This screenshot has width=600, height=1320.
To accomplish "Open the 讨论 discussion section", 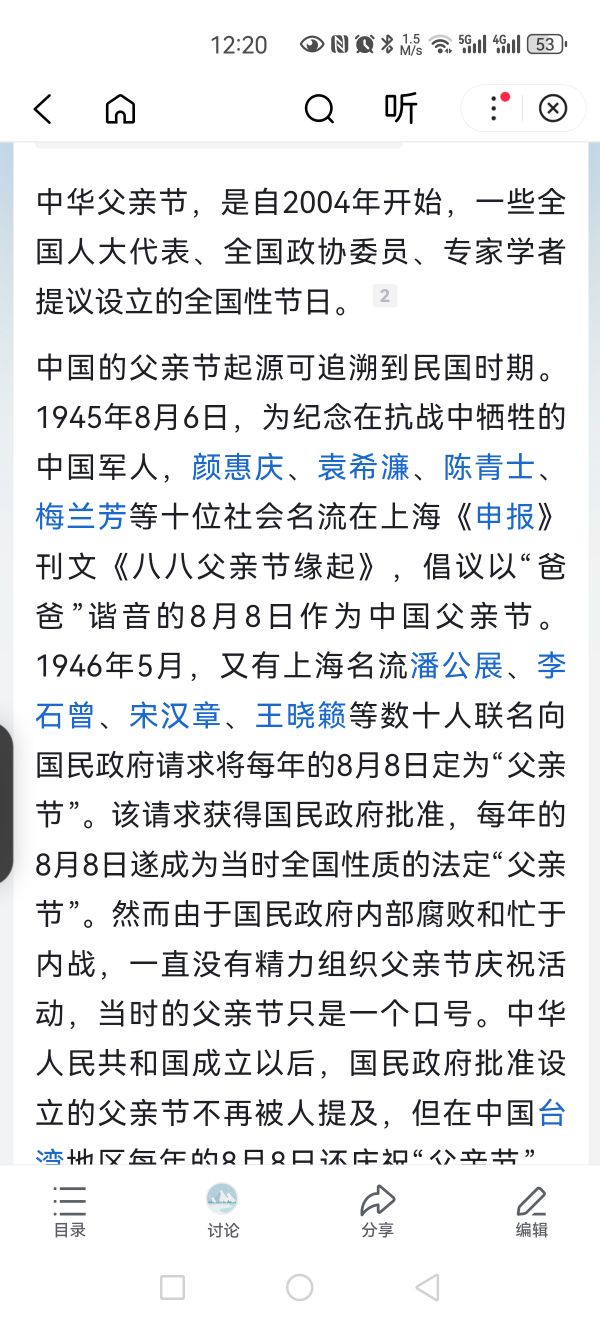I will 223,1212.
